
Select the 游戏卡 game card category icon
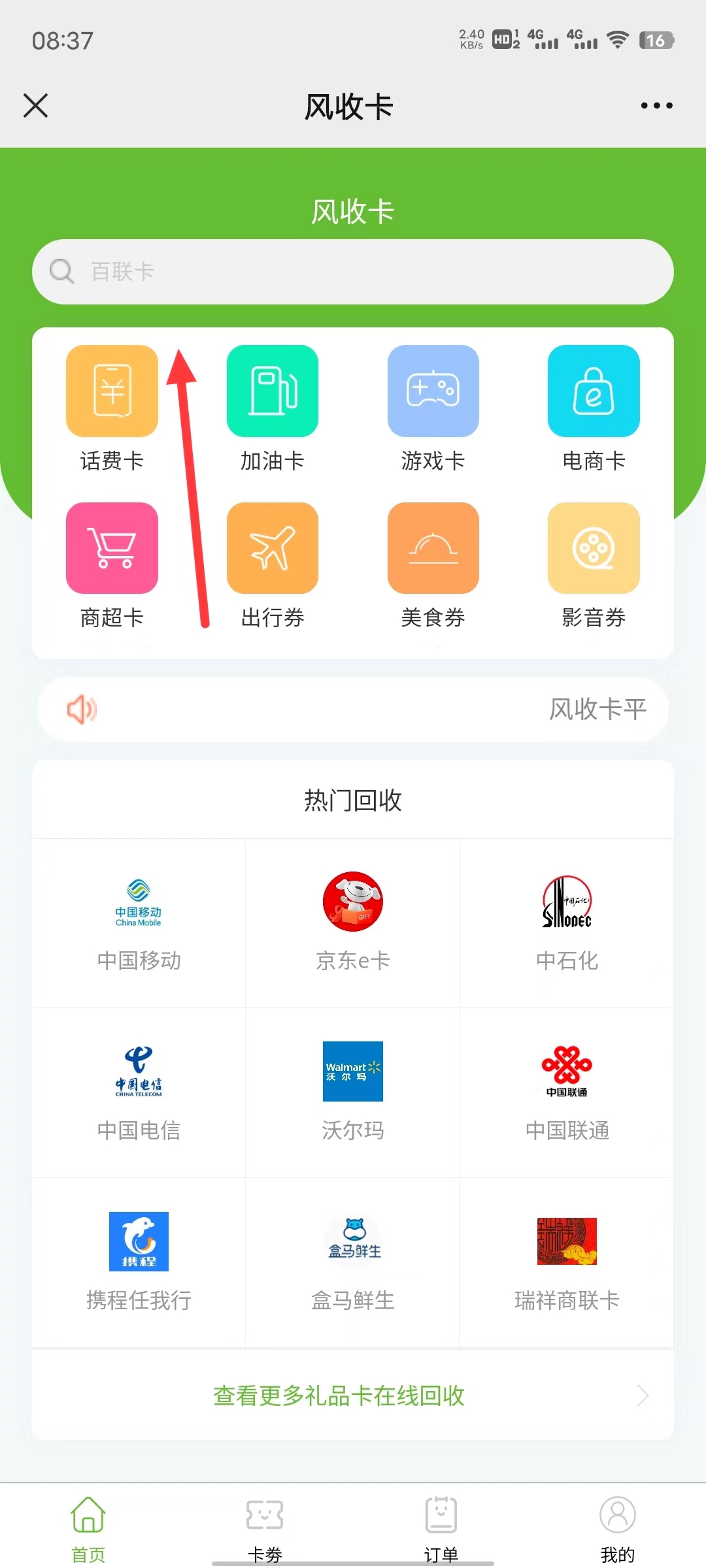click(433, 391)
